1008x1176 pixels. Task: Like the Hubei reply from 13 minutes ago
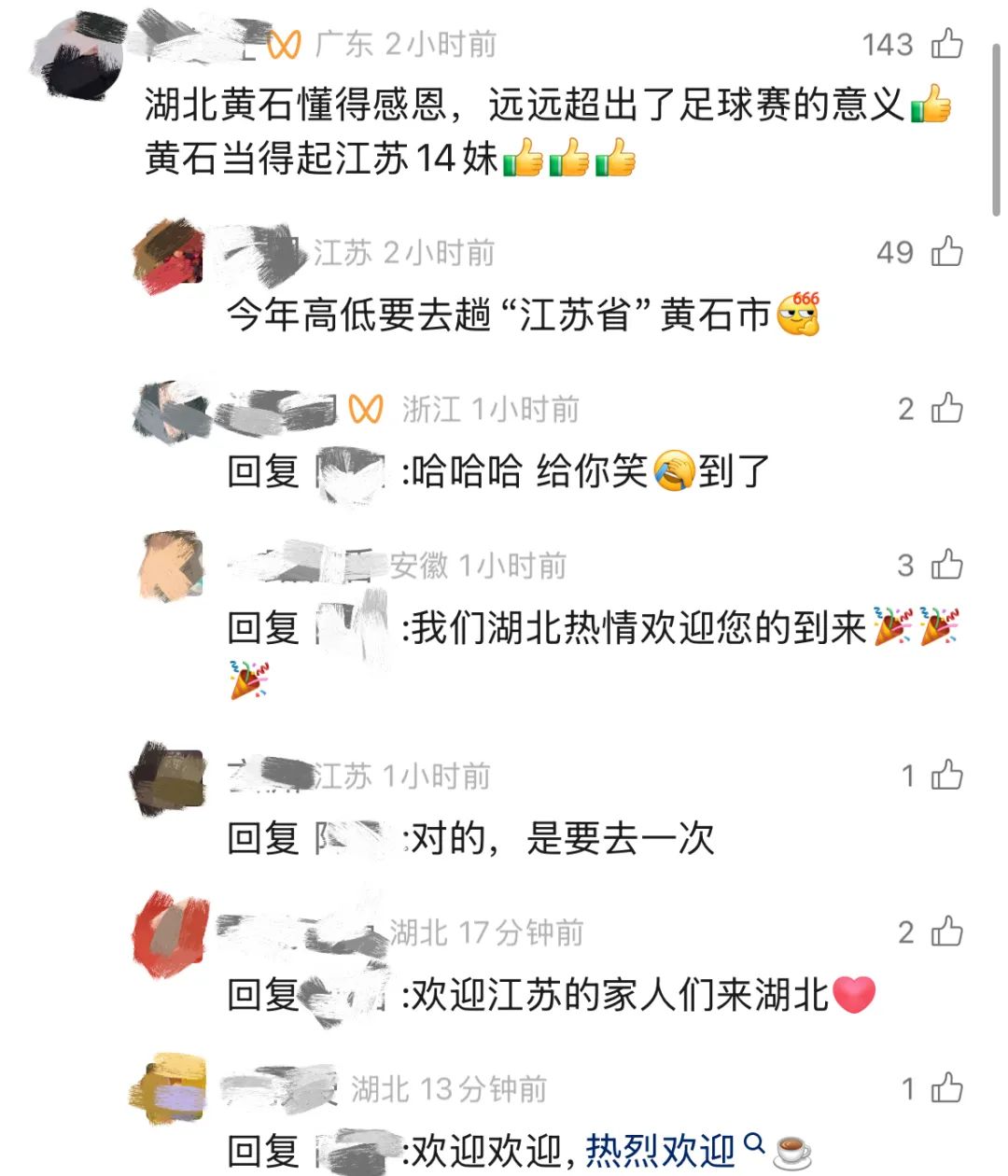946,1088
